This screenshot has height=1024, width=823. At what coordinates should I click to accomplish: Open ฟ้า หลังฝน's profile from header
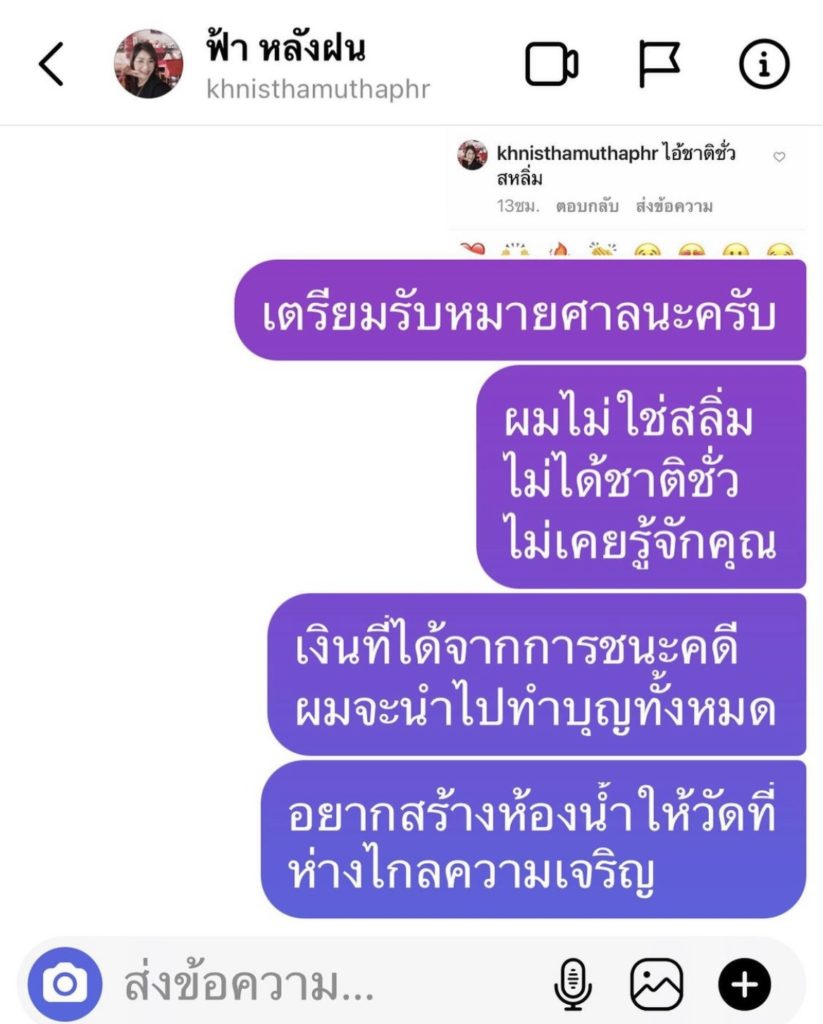click(x=149, y=64)
